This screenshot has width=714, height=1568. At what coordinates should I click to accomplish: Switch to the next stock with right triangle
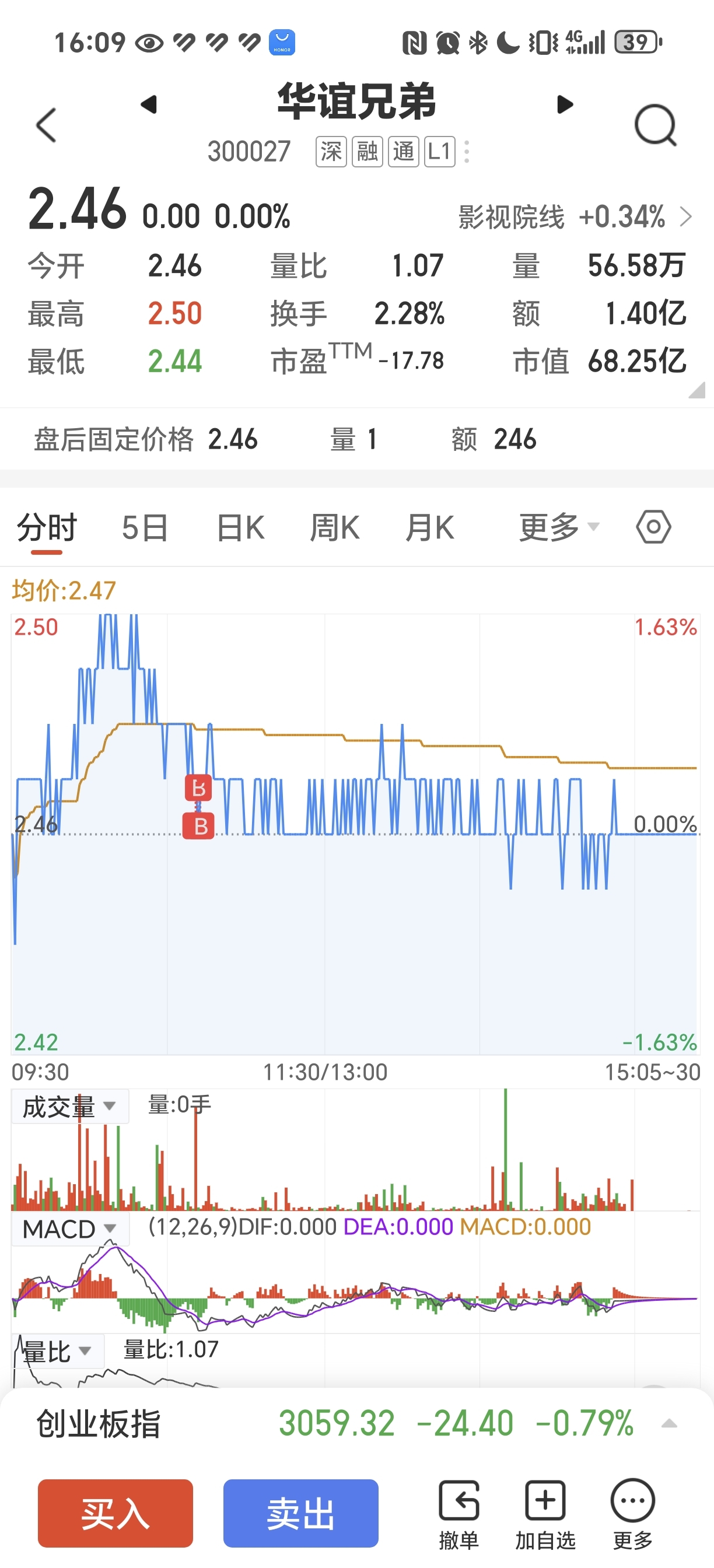(564, 104)
